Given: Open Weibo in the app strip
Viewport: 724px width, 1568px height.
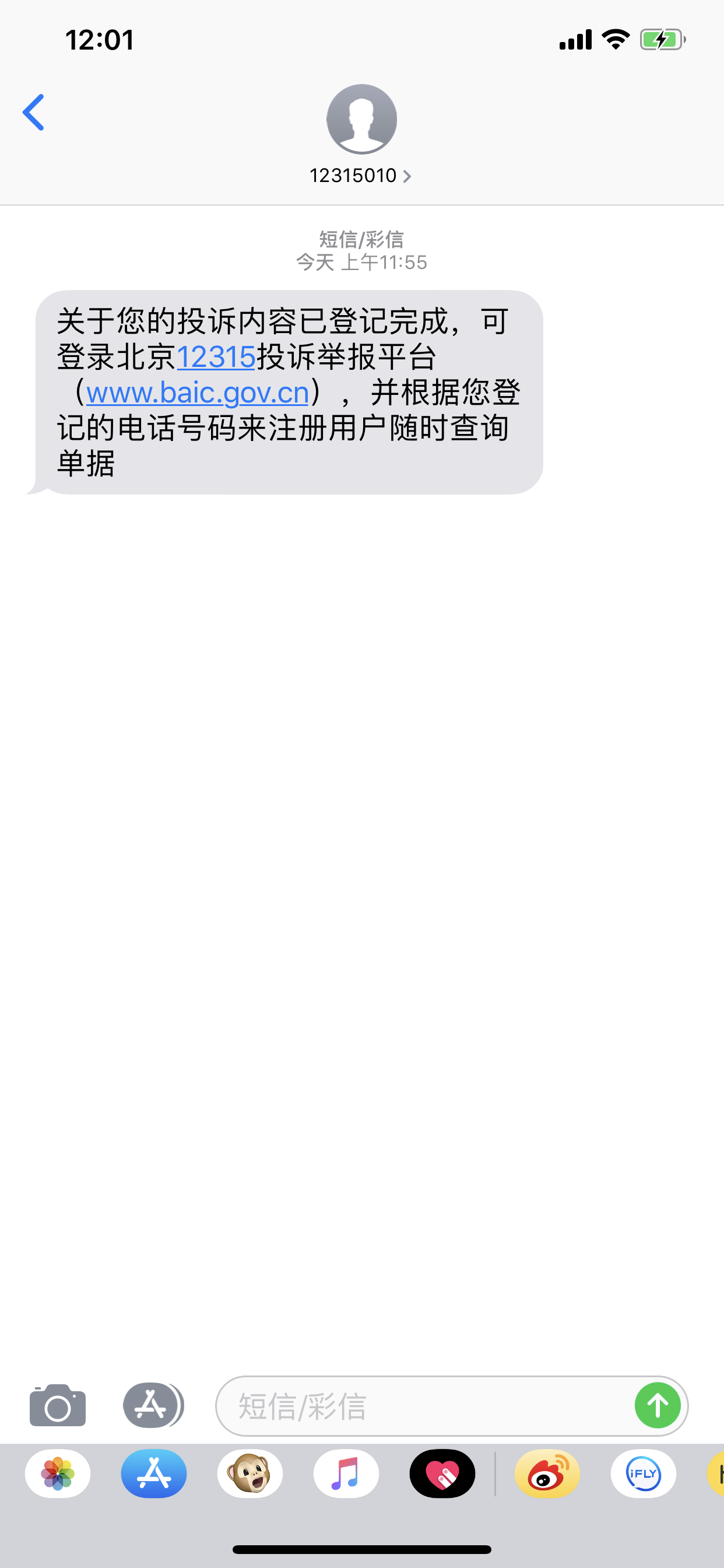Looking at the screenshot, I should coord(547,1474).
